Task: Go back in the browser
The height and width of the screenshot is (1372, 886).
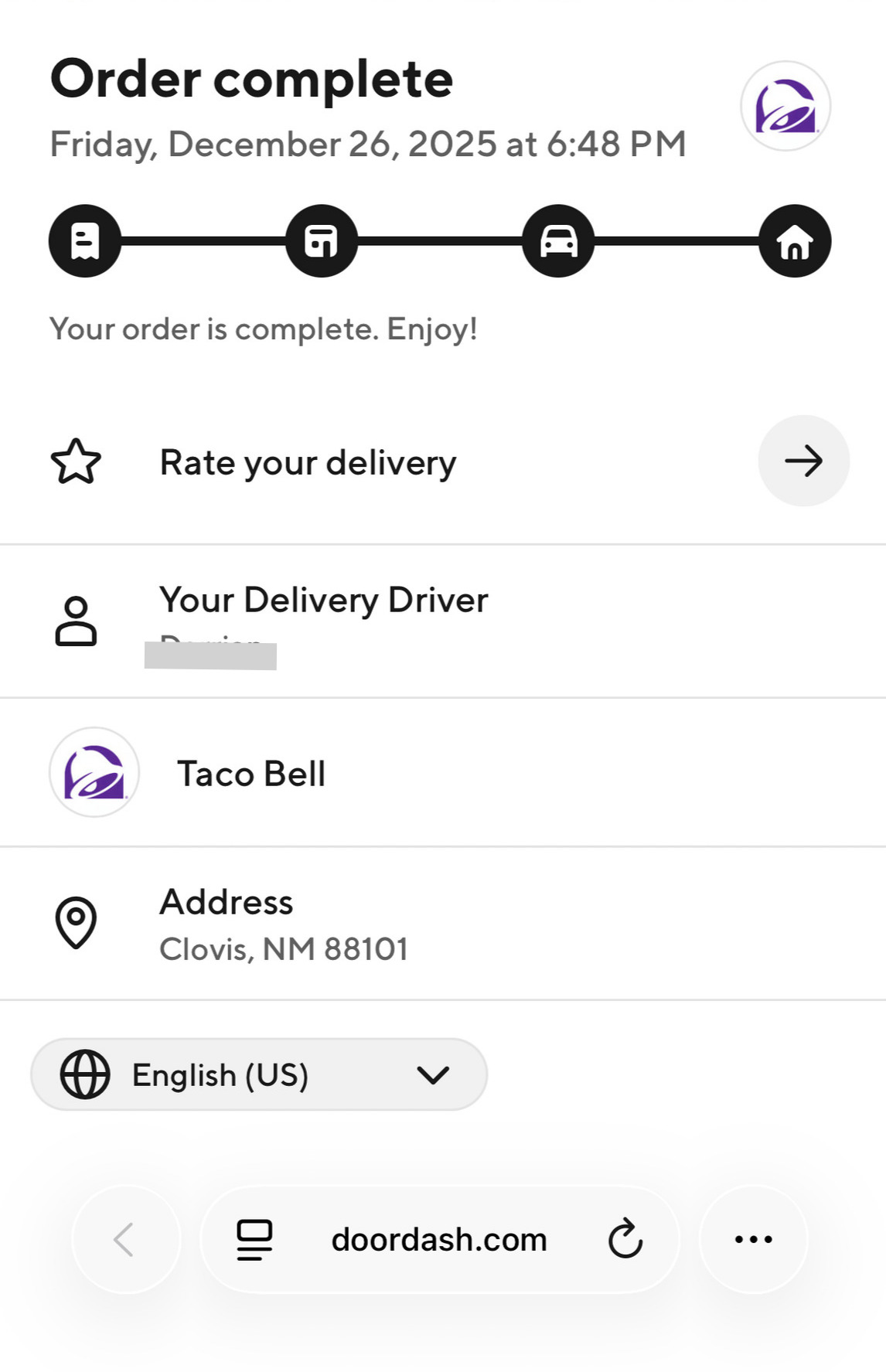Action: pos(125,1239)
